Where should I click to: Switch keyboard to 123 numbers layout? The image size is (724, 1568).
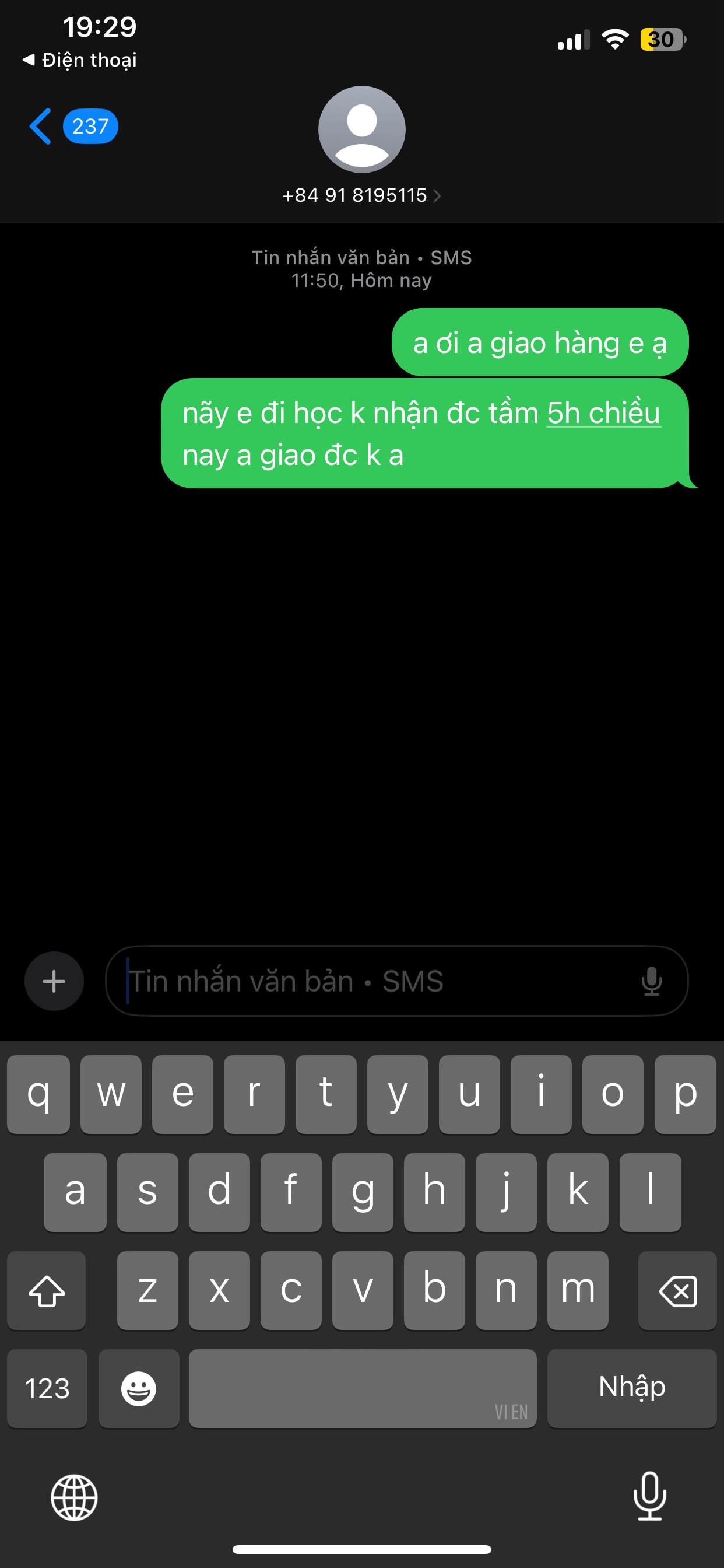[x=47, y=1388]
